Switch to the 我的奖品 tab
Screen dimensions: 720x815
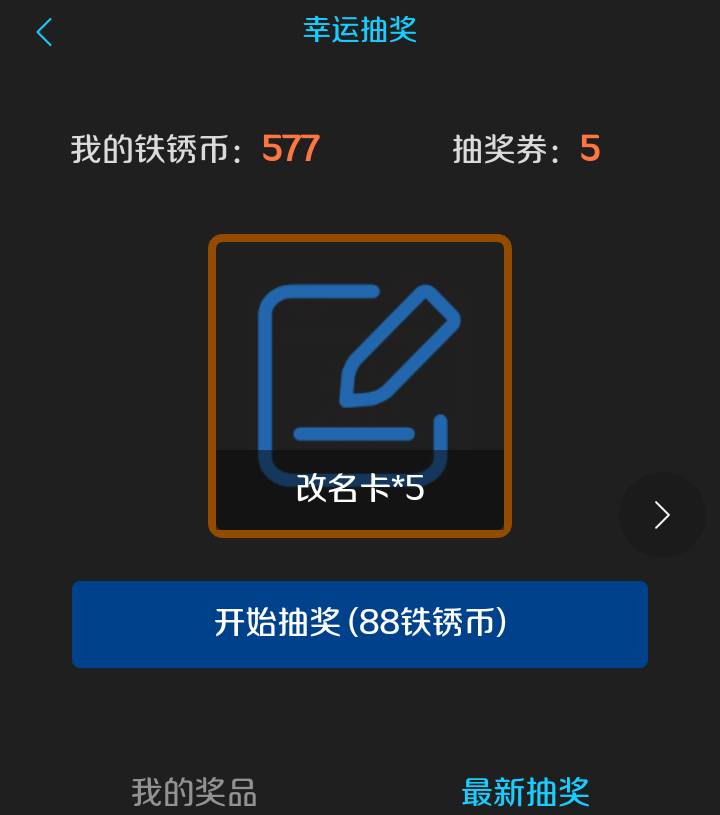[194, 793]
